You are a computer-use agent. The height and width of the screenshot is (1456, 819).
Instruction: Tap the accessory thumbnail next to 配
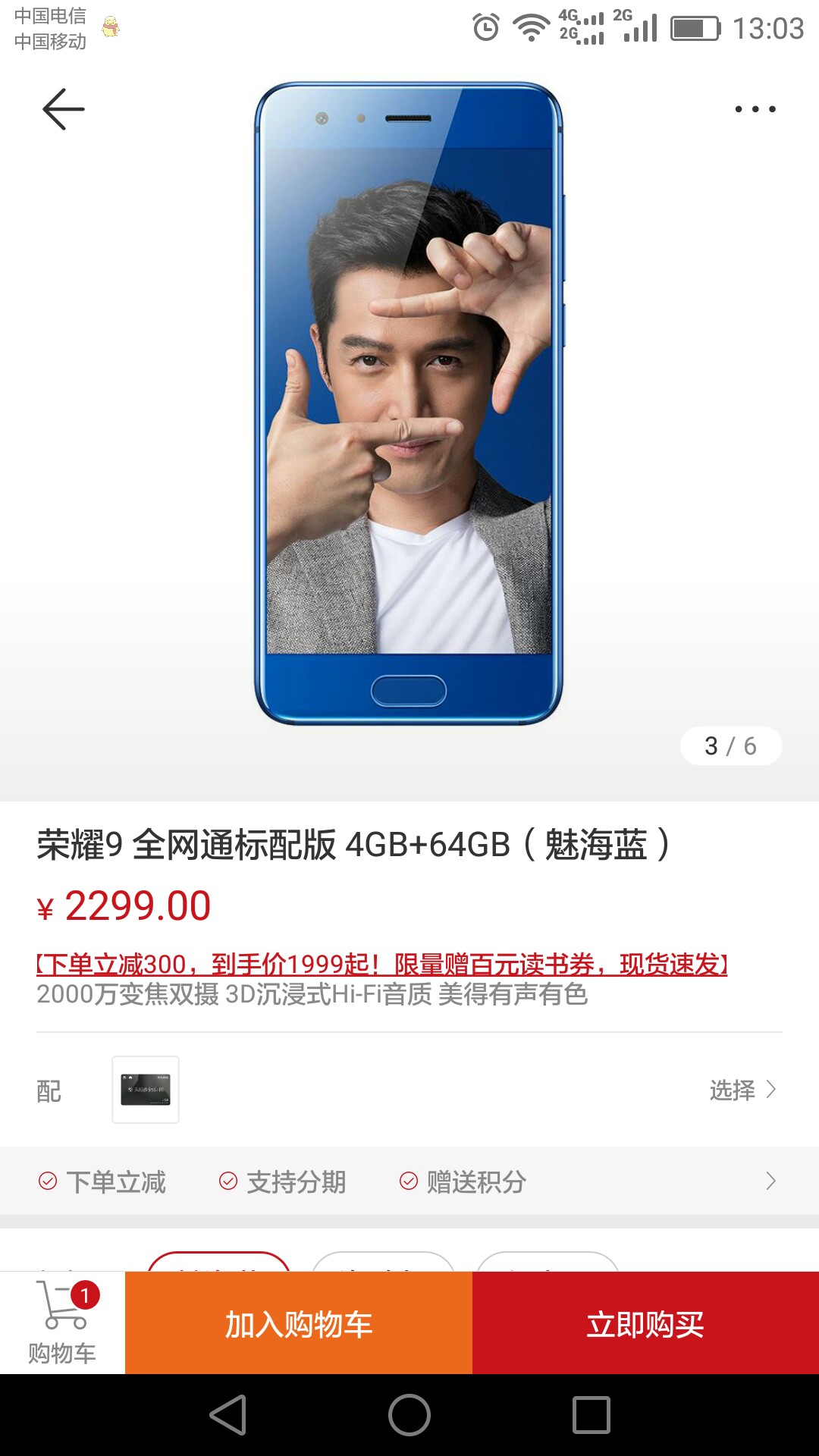click(146, 1090)
